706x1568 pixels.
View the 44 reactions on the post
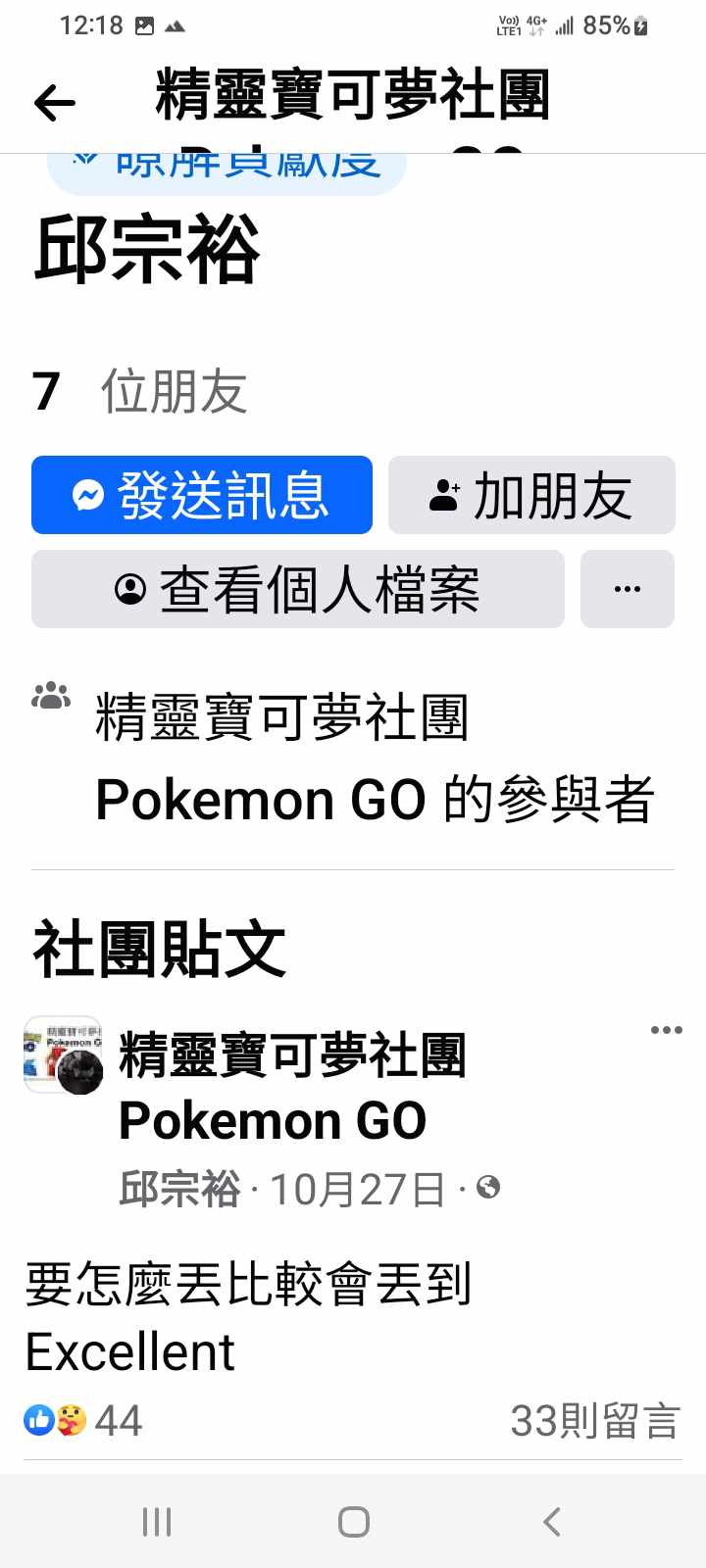pyautogui.click(x=84, y=1420)
